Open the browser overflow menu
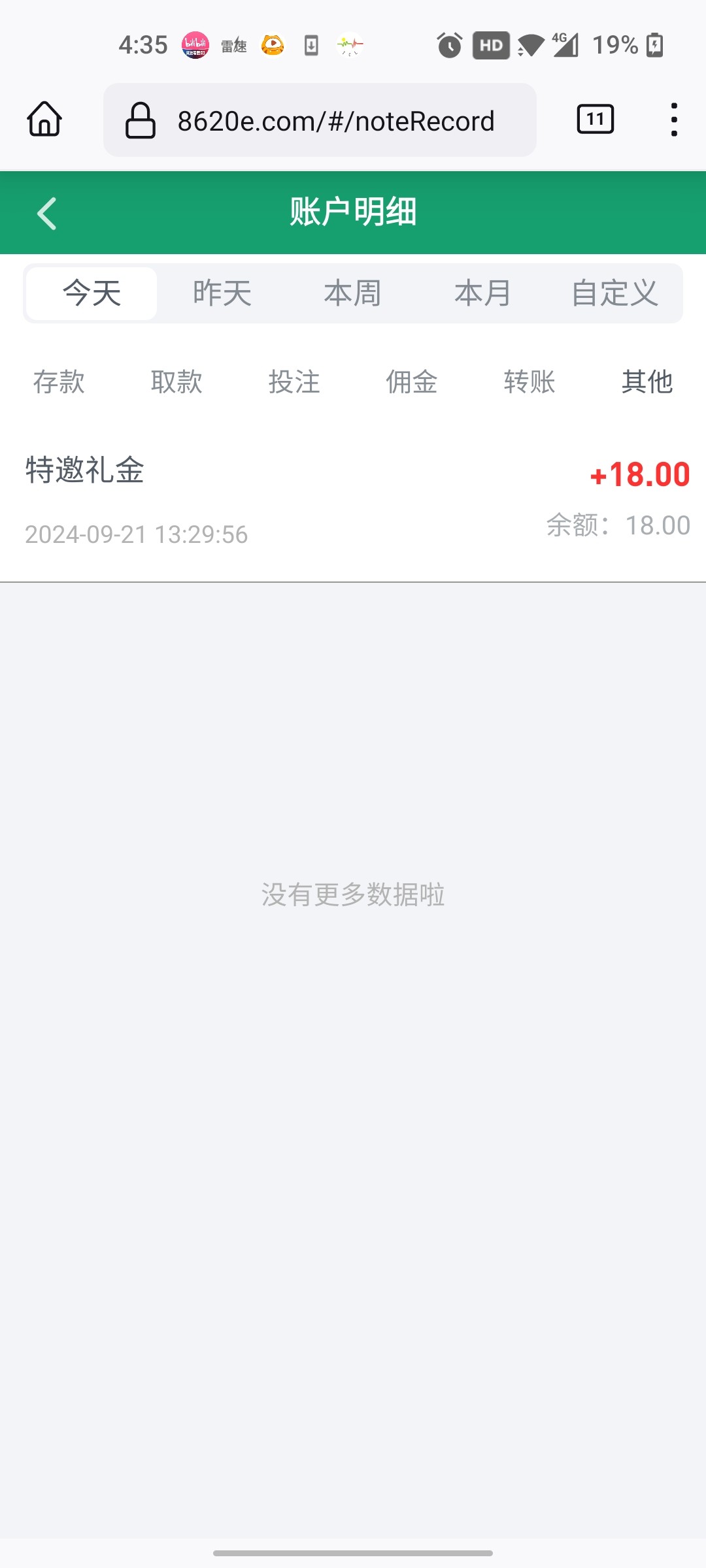Screen dimensions: 706x1568 pos(674,120)
